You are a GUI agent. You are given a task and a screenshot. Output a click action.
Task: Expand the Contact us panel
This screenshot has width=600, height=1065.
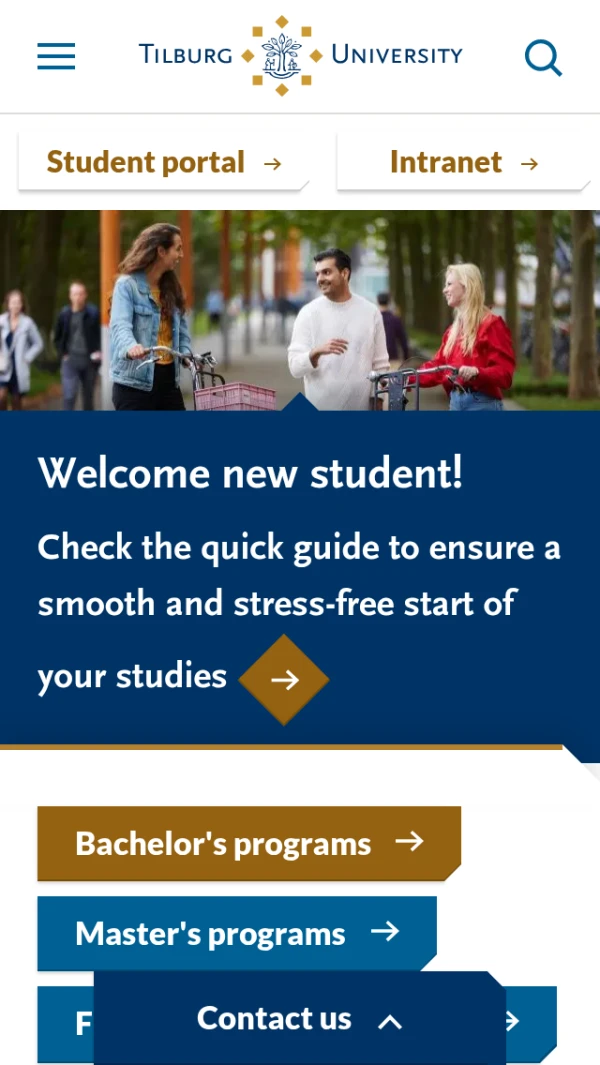pos(299,1019)
